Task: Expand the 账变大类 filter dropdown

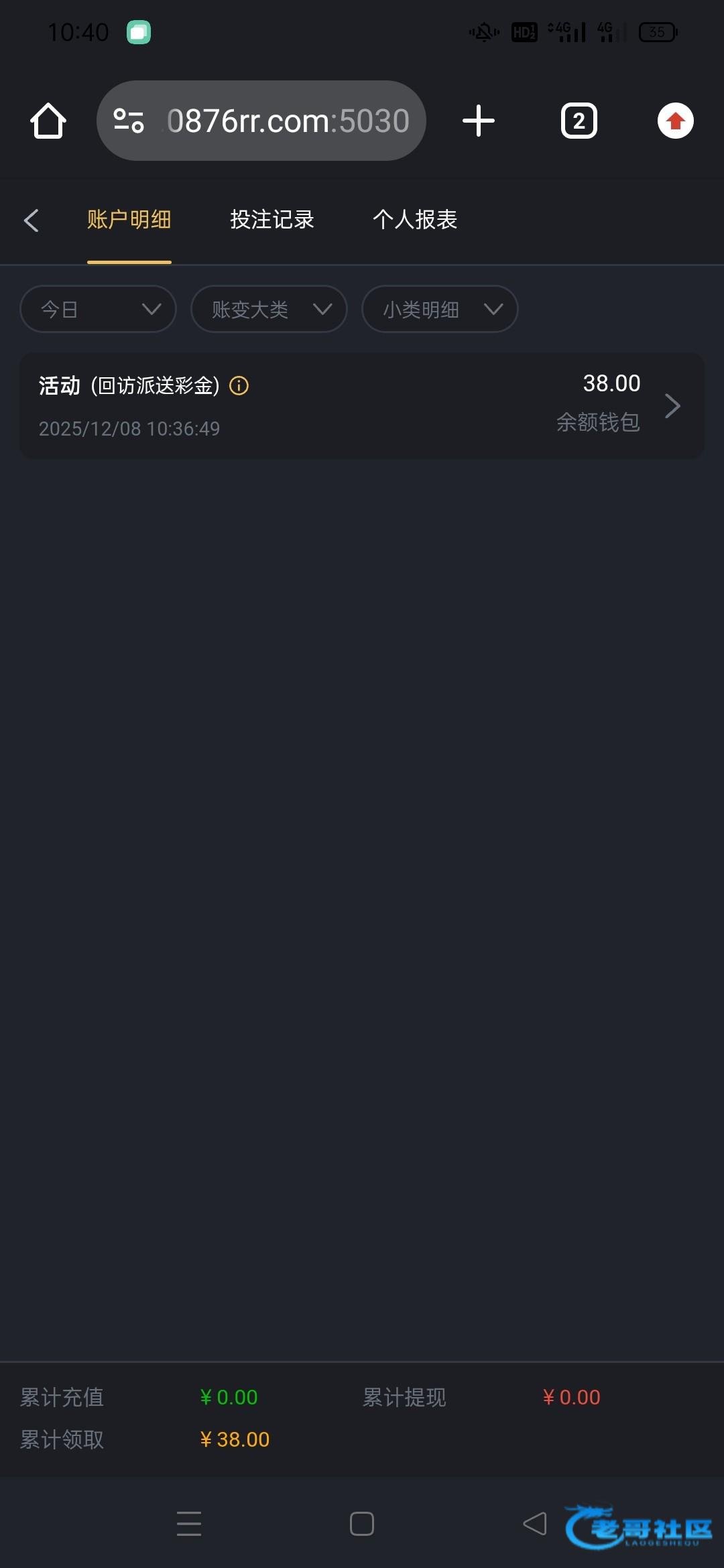Action: [x=269, y=309]
